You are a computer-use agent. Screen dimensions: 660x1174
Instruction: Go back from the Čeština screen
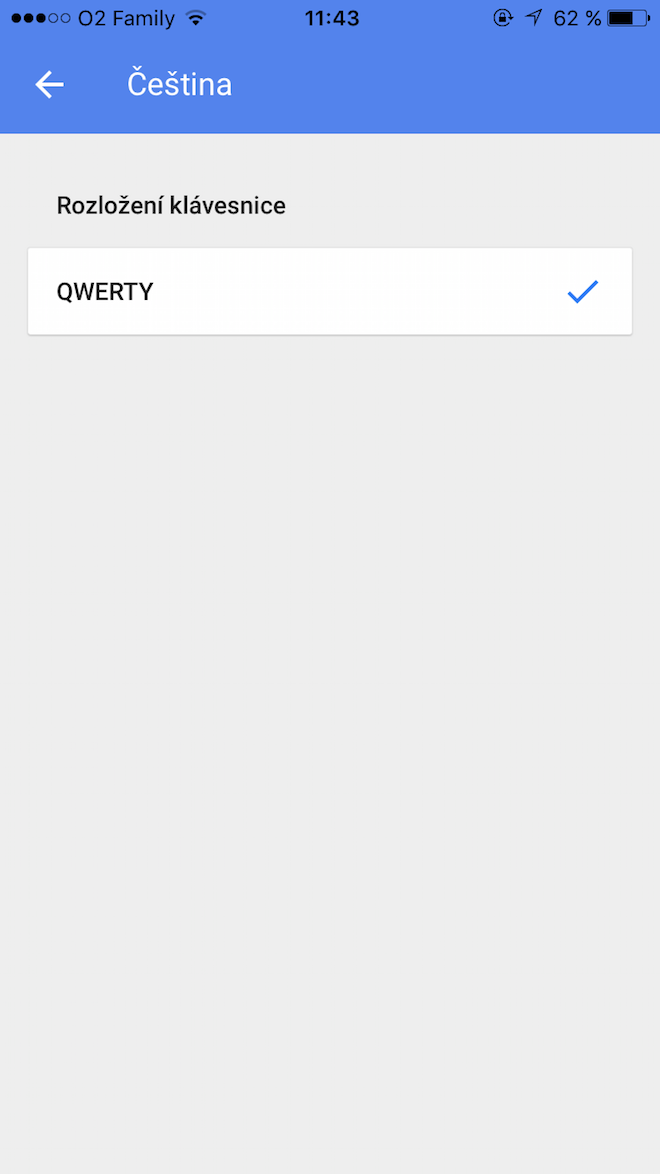coord(49,85)
